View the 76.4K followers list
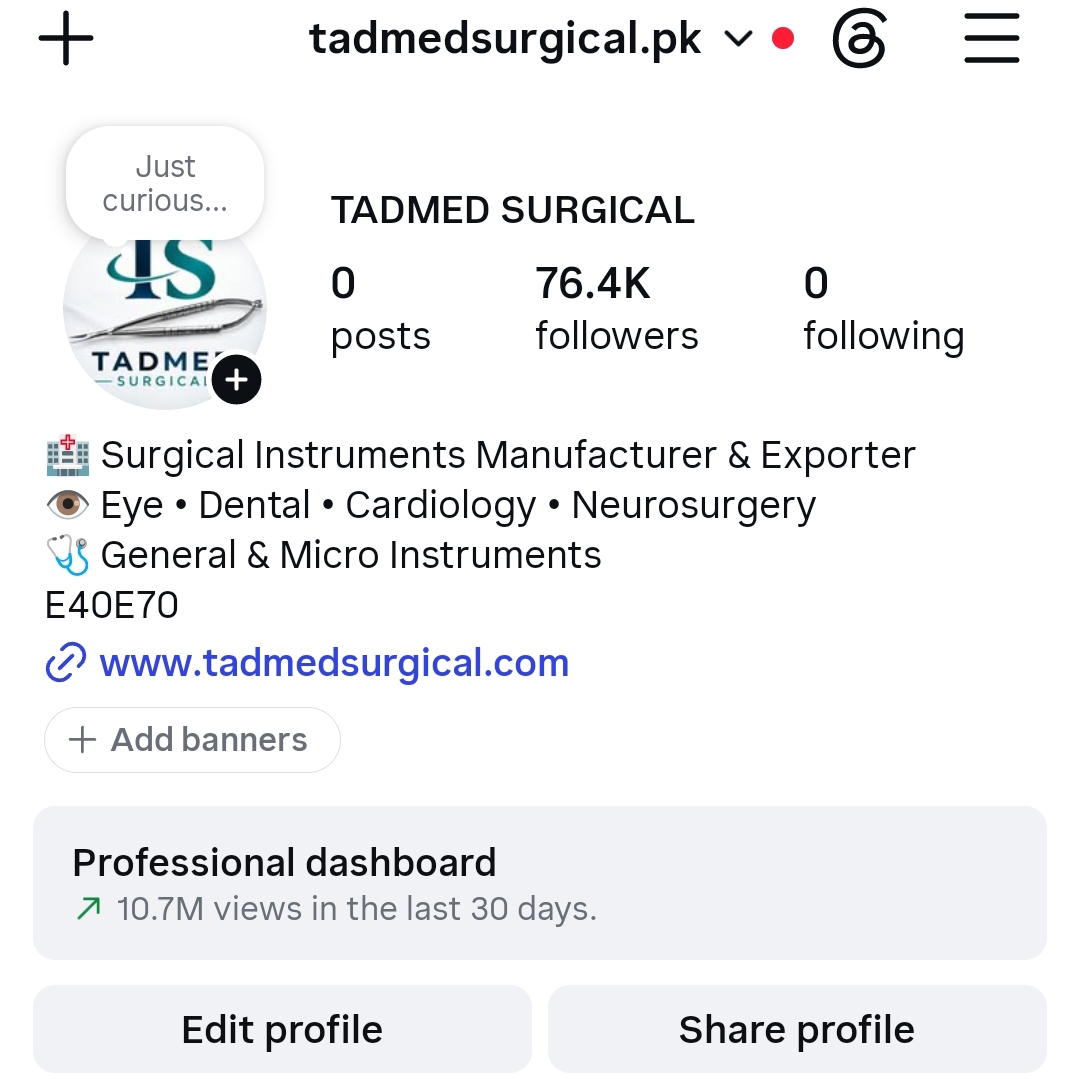The image size is (1080, 1083). tap(617, 309)
